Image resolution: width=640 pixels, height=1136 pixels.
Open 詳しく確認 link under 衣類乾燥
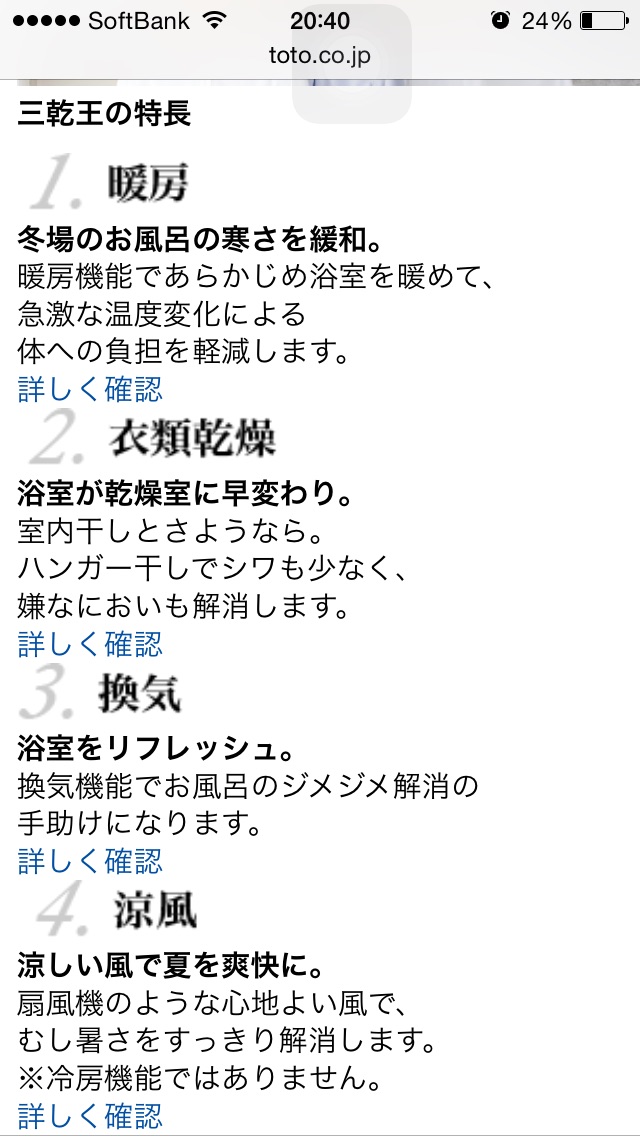(x=90, y=643)
